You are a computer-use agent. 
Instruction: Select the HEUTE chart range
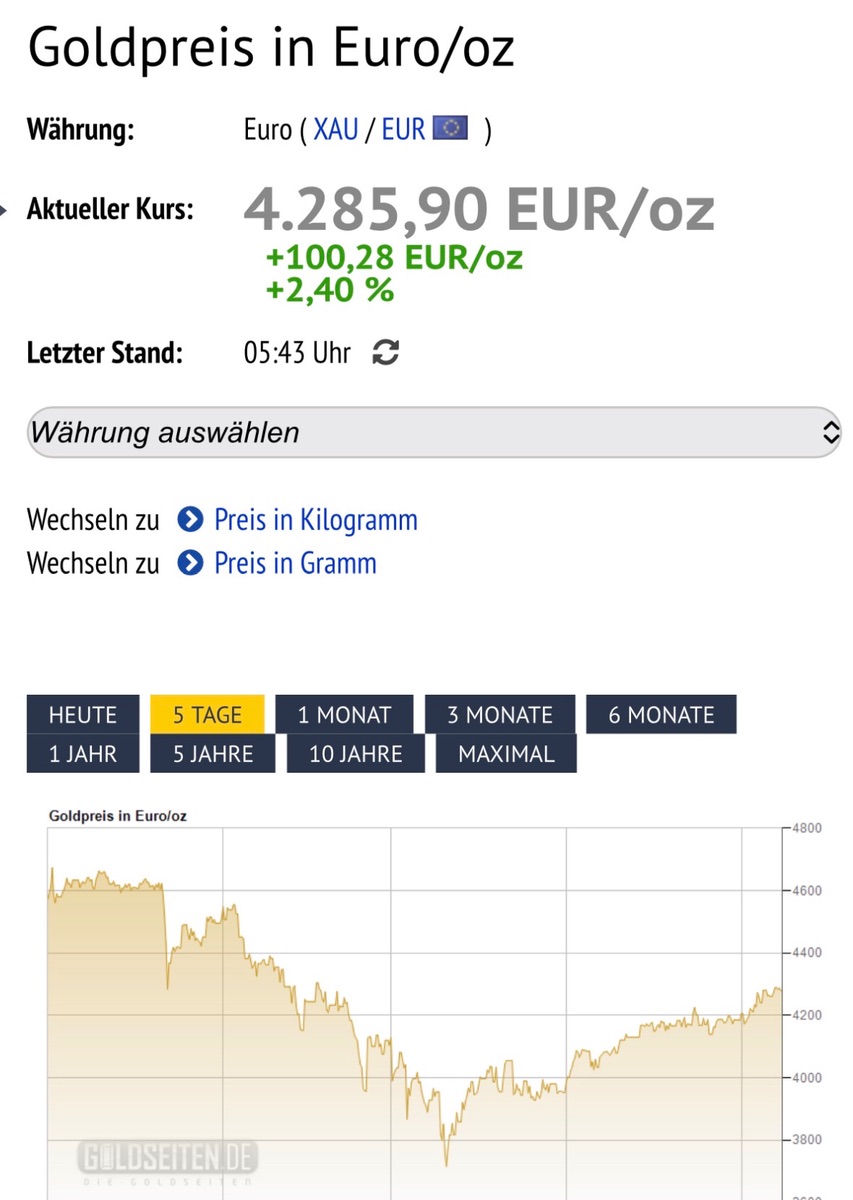(83, 714)
